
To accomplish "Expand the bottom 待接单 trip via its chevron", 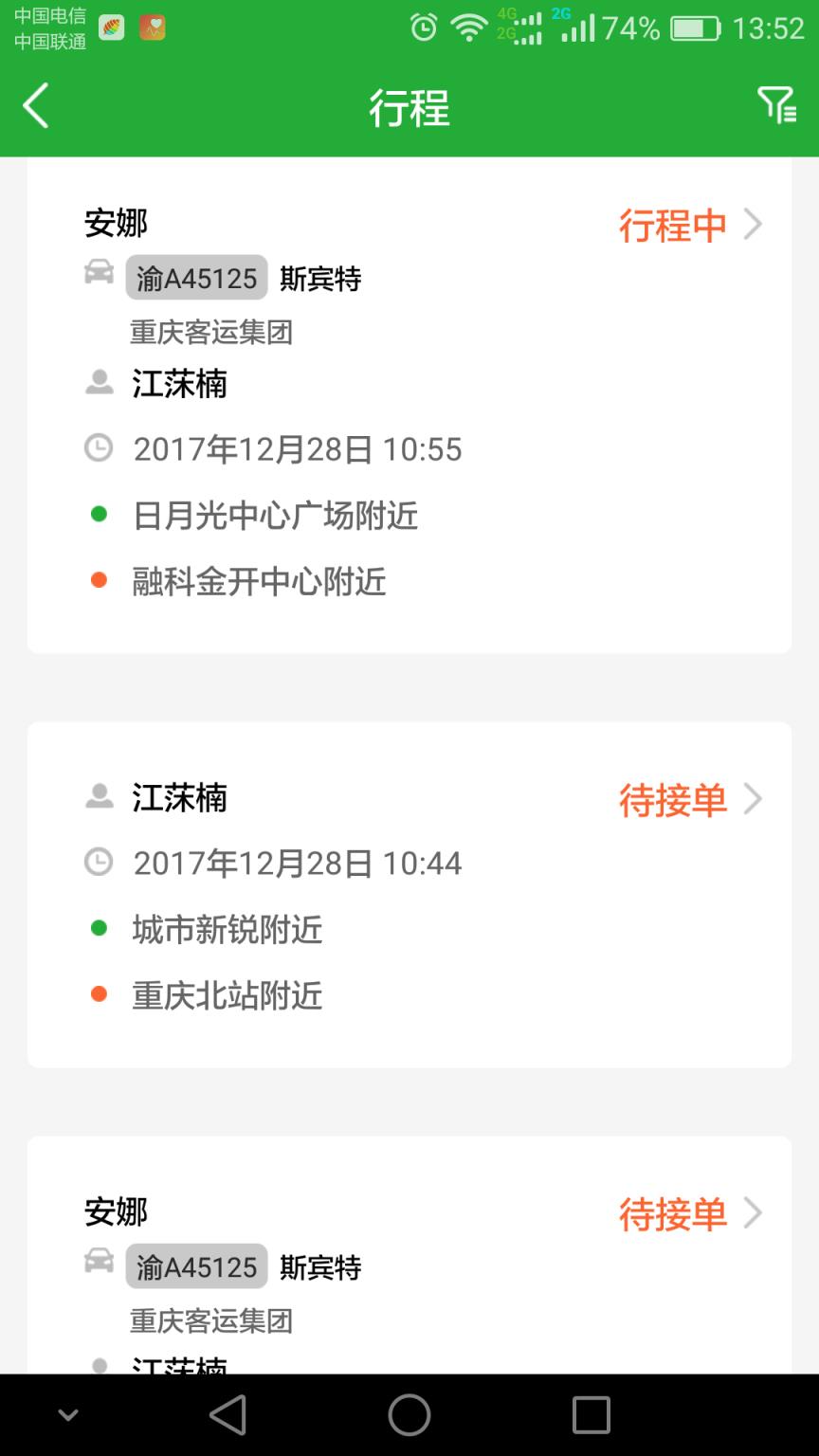I will (753, 1212).
